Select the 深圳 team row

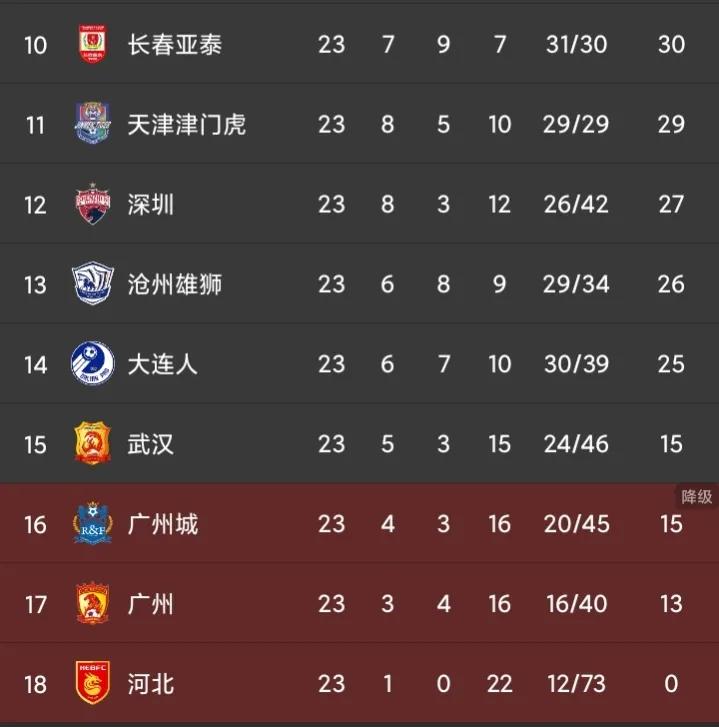(x=151, y=205)
